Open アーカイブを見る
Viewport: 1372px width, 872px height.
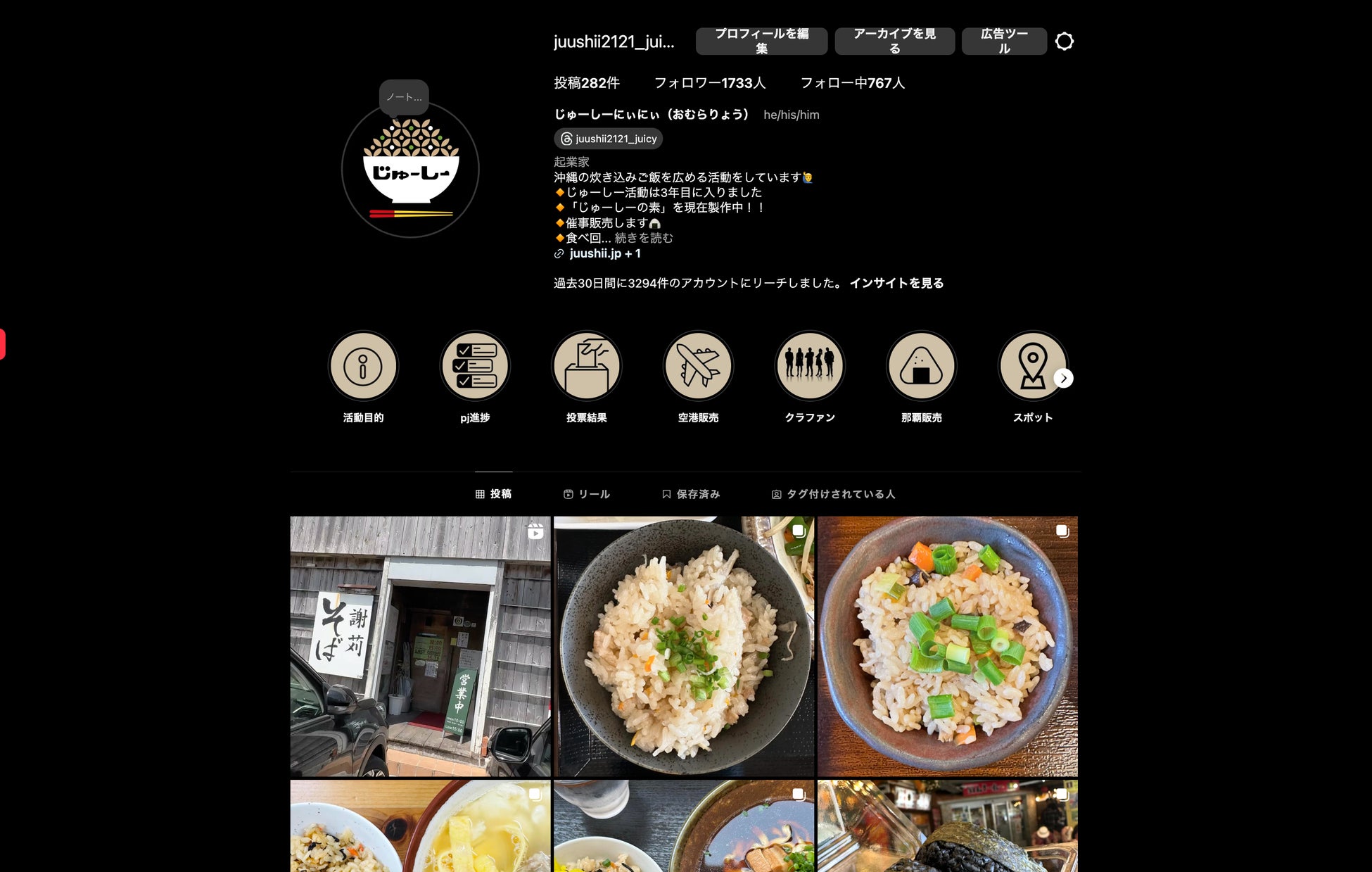click(894, 41)
